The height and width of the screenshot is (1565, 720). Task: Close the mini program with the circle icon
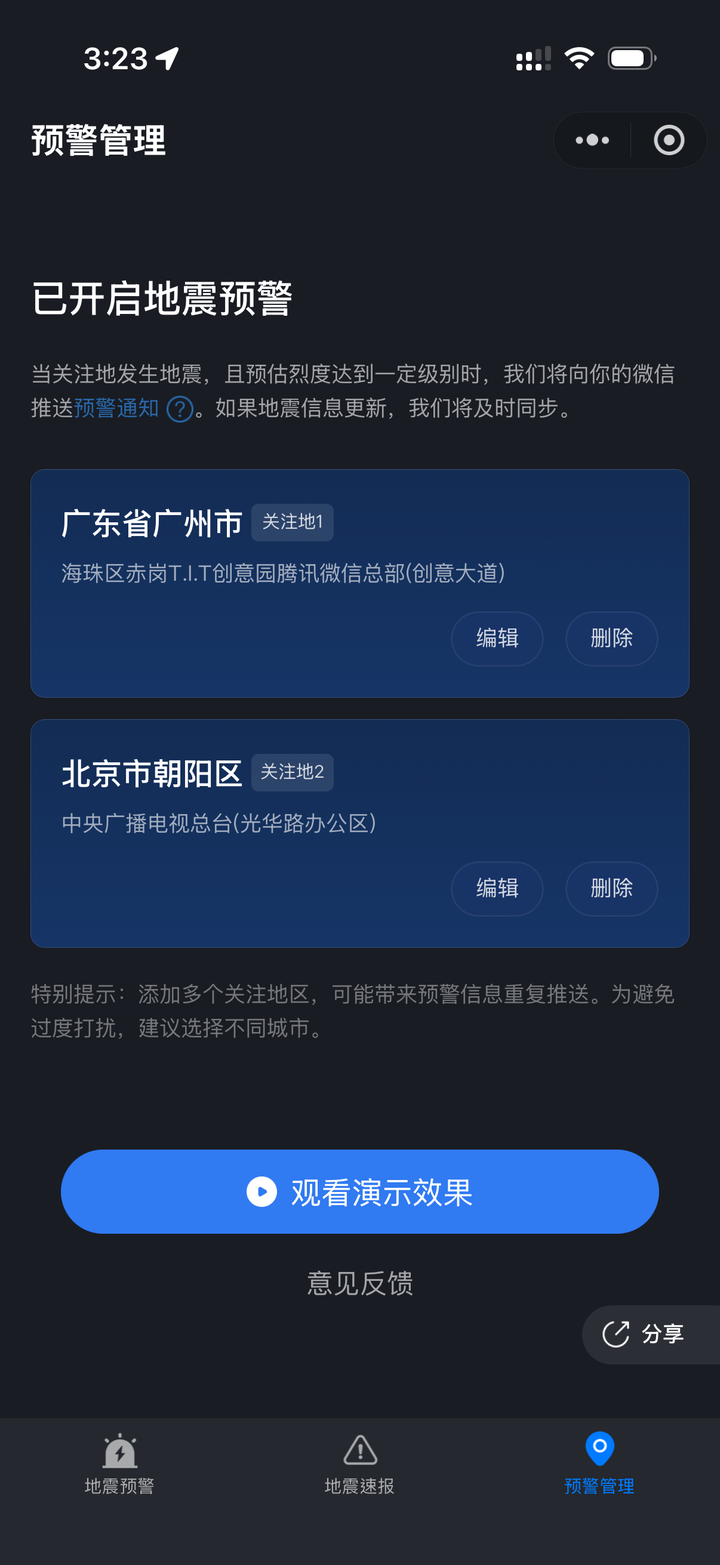tap(669, 140)
